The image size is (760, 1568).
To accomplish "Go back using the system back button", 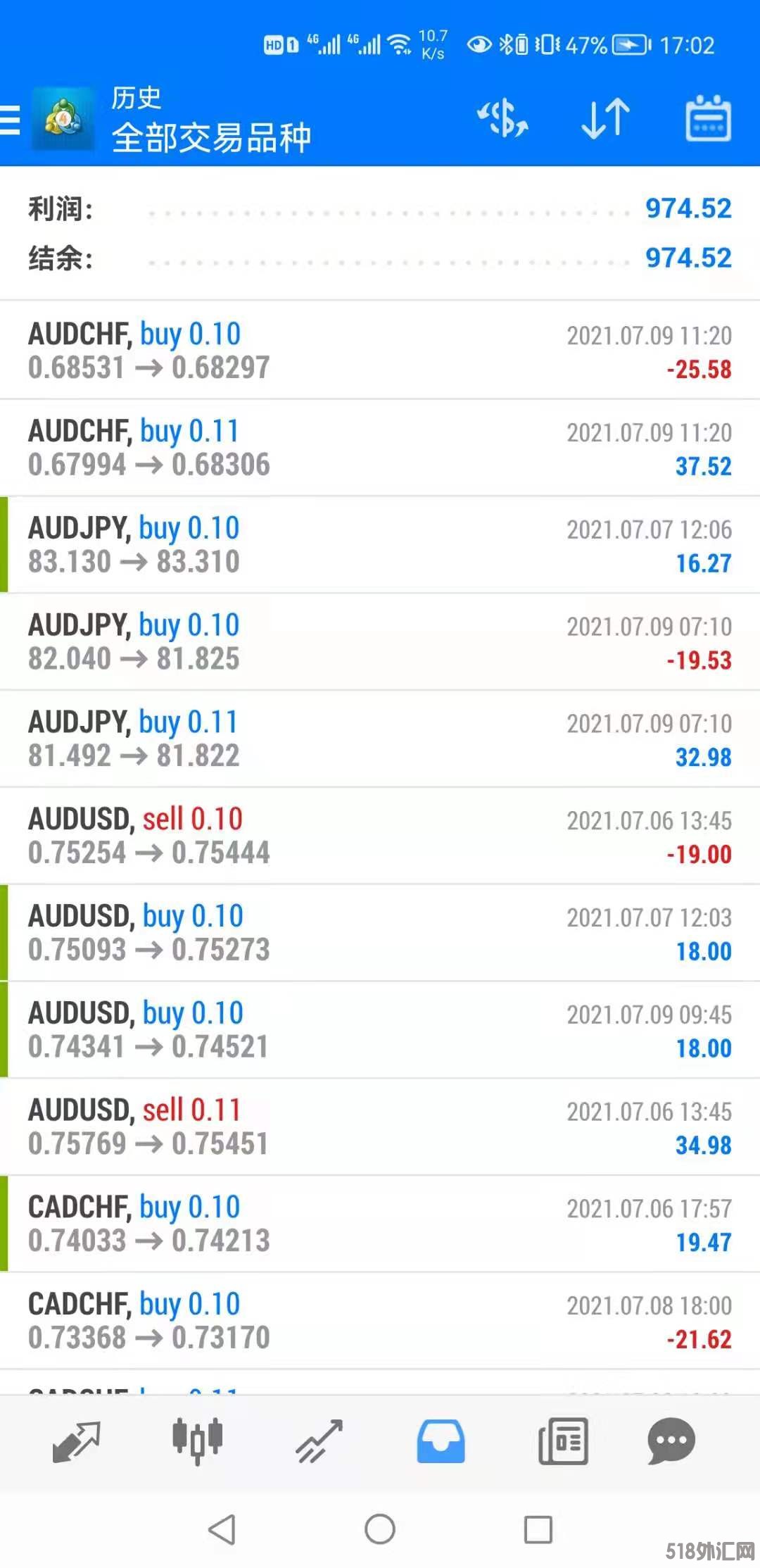I will pos(222,1529).
